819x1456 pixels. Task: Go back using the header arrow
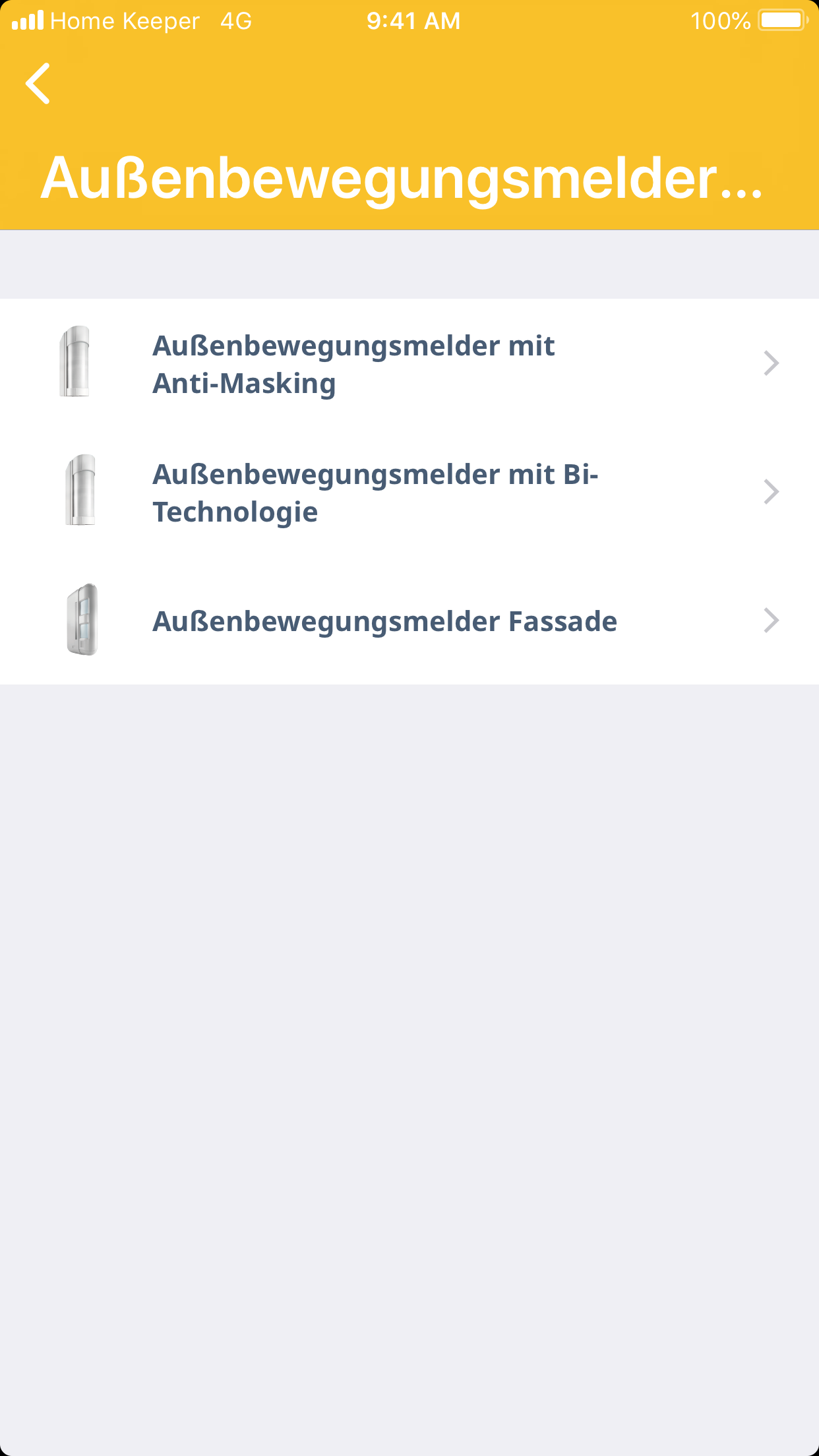click(x=38, y=84)
